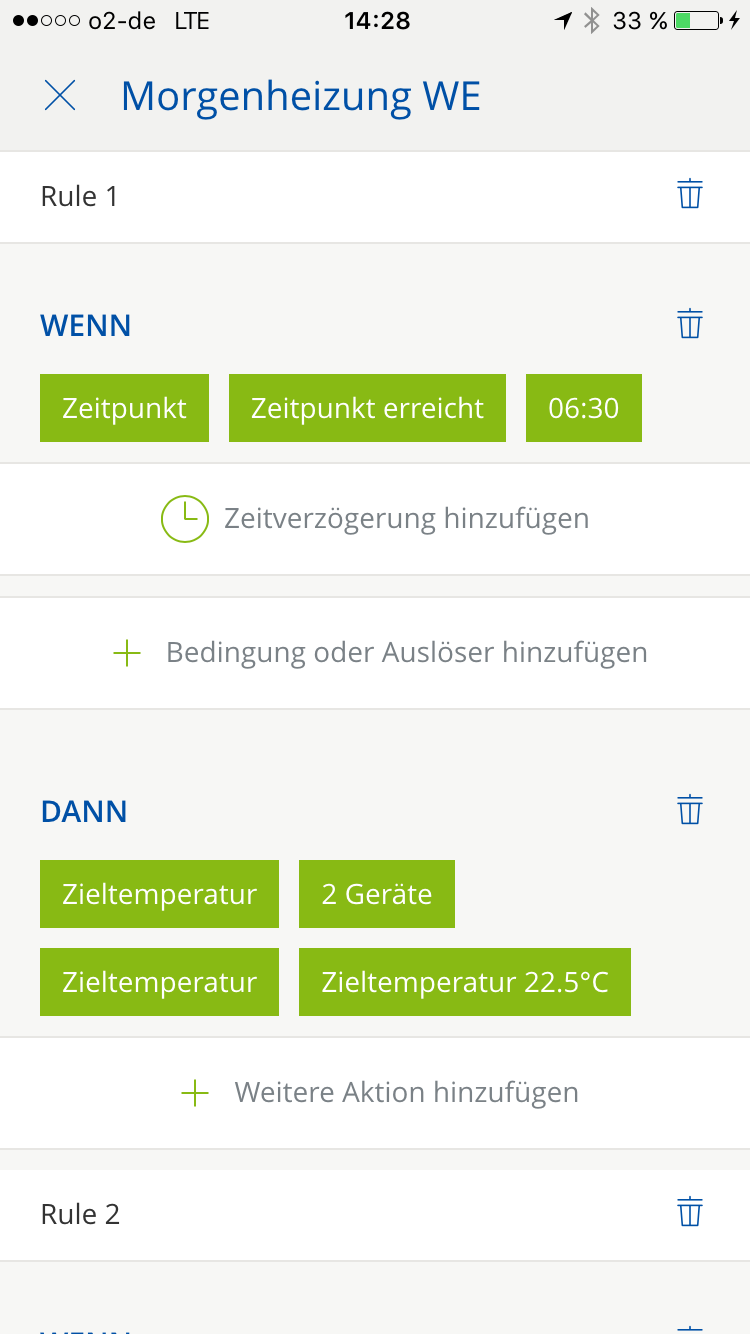
Task: Tap Zeitverzögerung hinzufügen
Action: 375,519
